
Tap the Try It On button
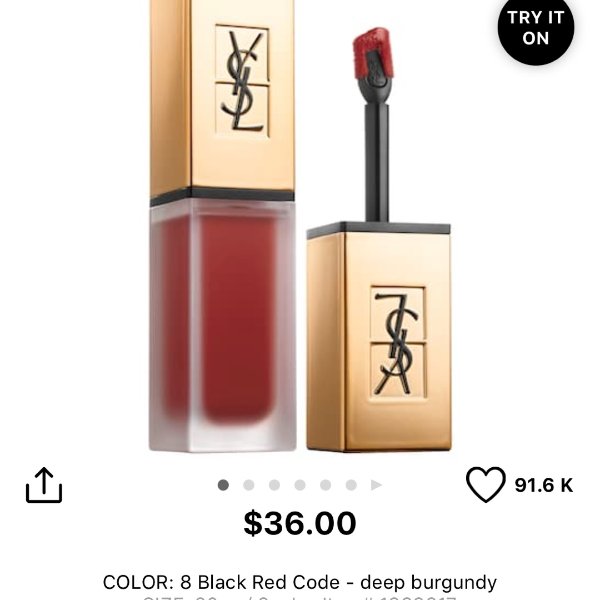tap(535, 28)
